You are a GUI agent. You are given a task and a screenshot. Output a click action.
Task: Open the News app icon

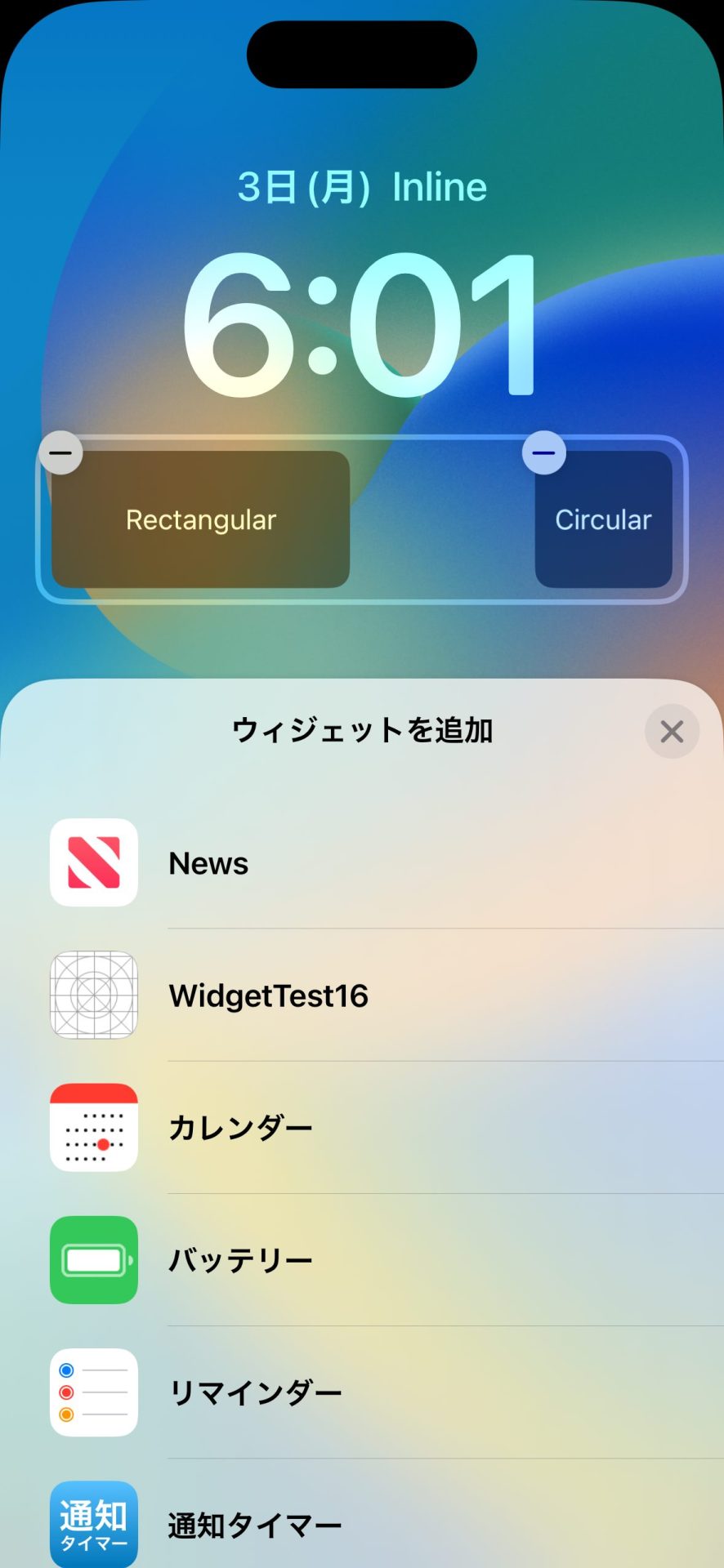[x=93, y=863]
